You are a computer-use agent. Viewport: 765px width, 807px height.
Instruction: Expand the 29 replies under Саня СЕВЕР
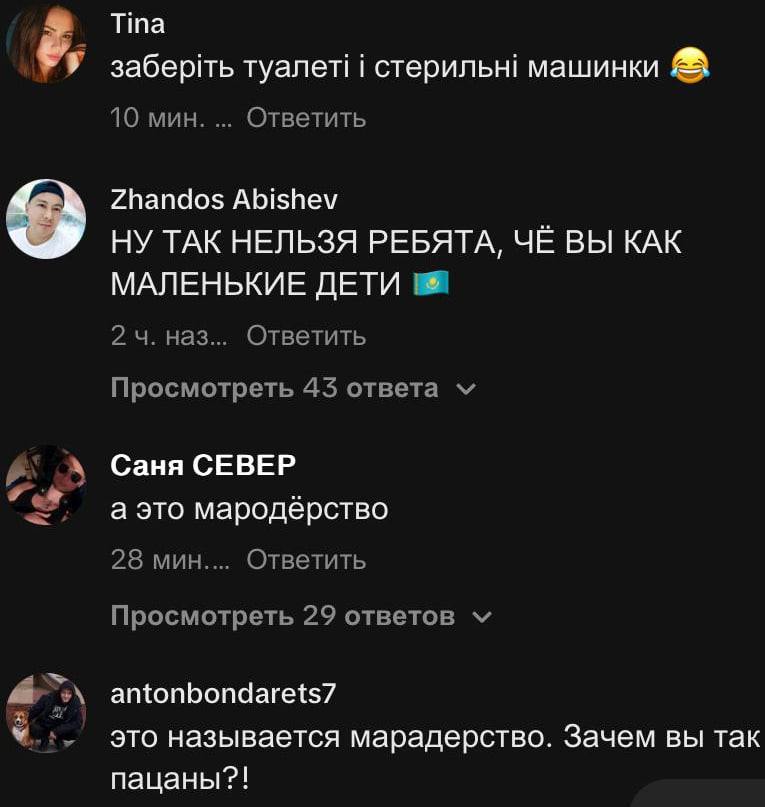click(300, 616)
